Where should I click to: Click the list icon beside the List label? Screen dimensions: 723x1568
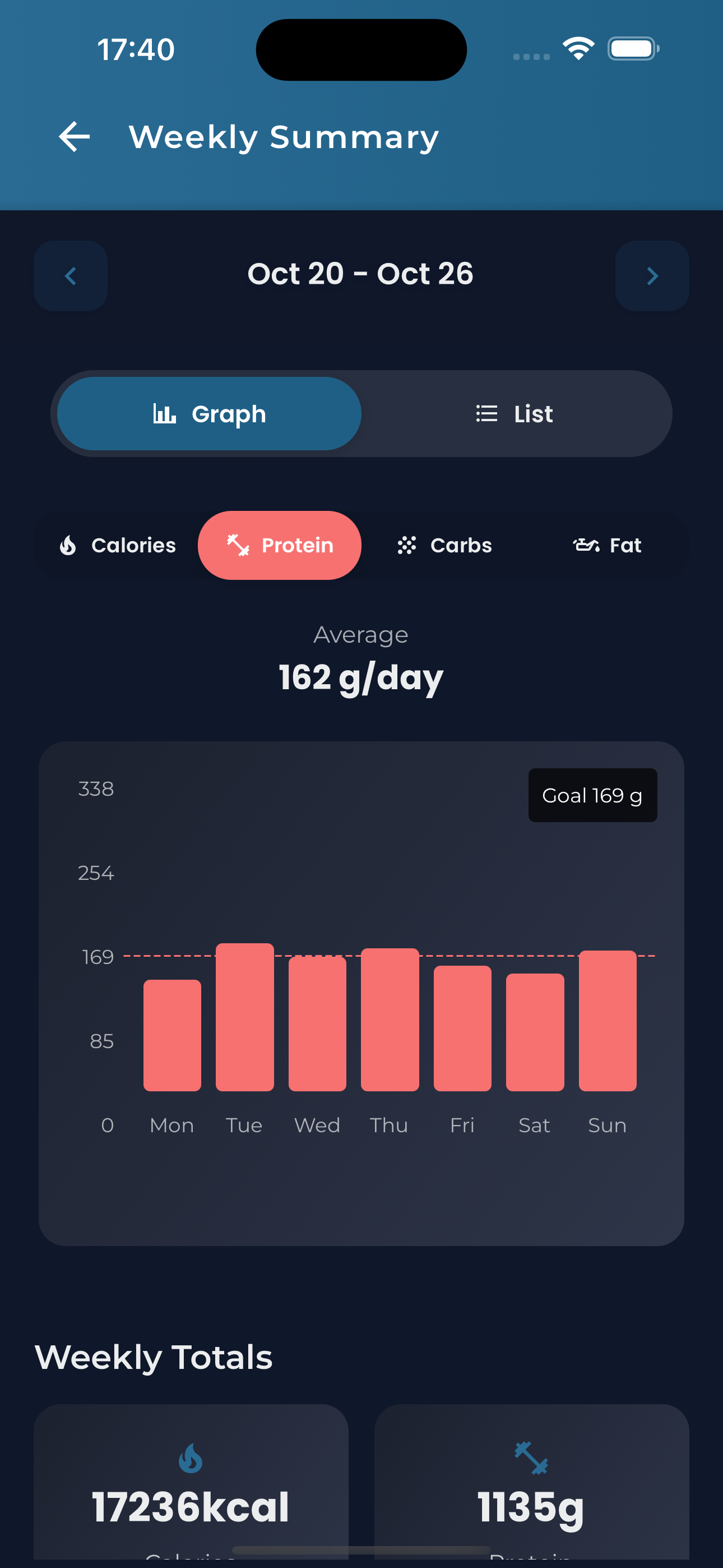[486, 413]
